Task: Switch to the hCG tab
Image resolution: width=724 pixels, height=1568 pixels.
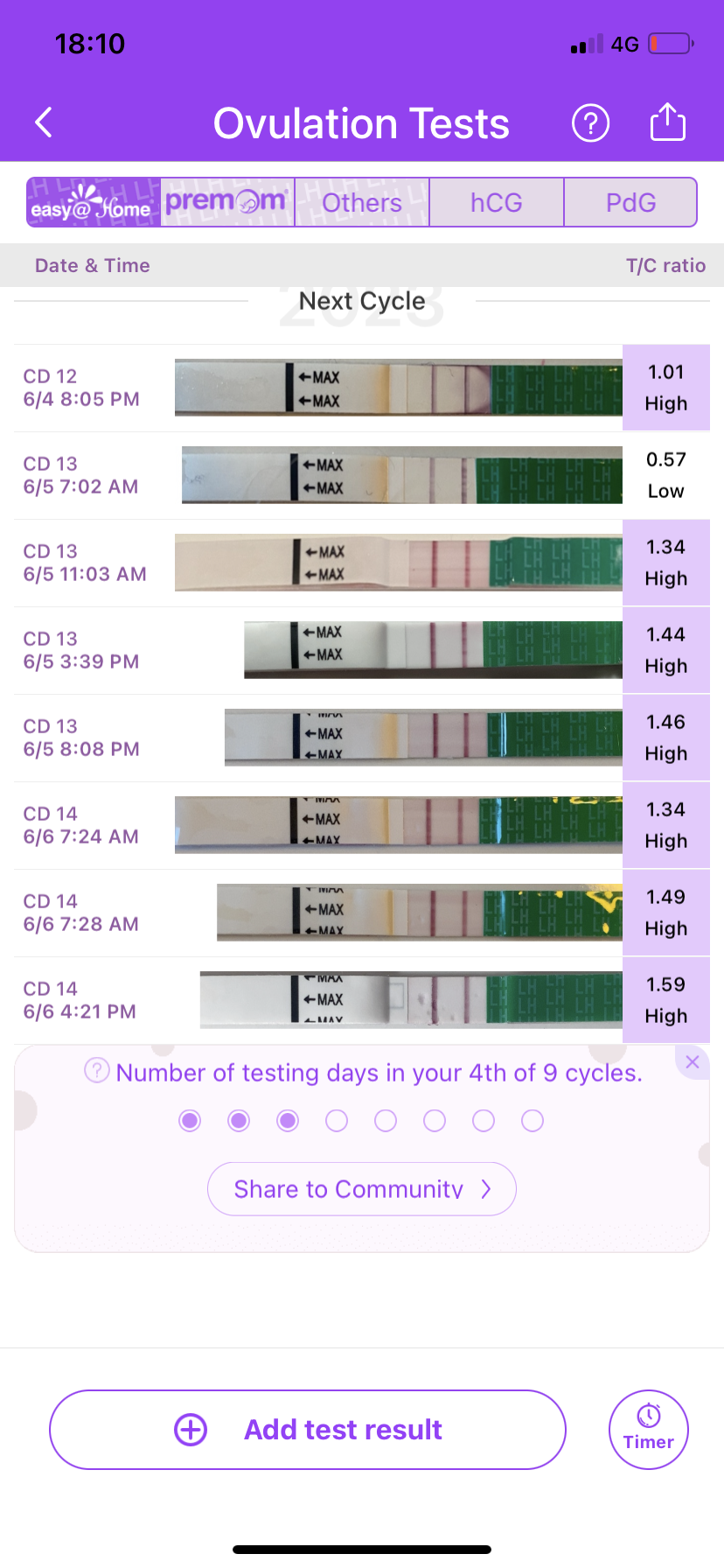Action: point(496,203)
